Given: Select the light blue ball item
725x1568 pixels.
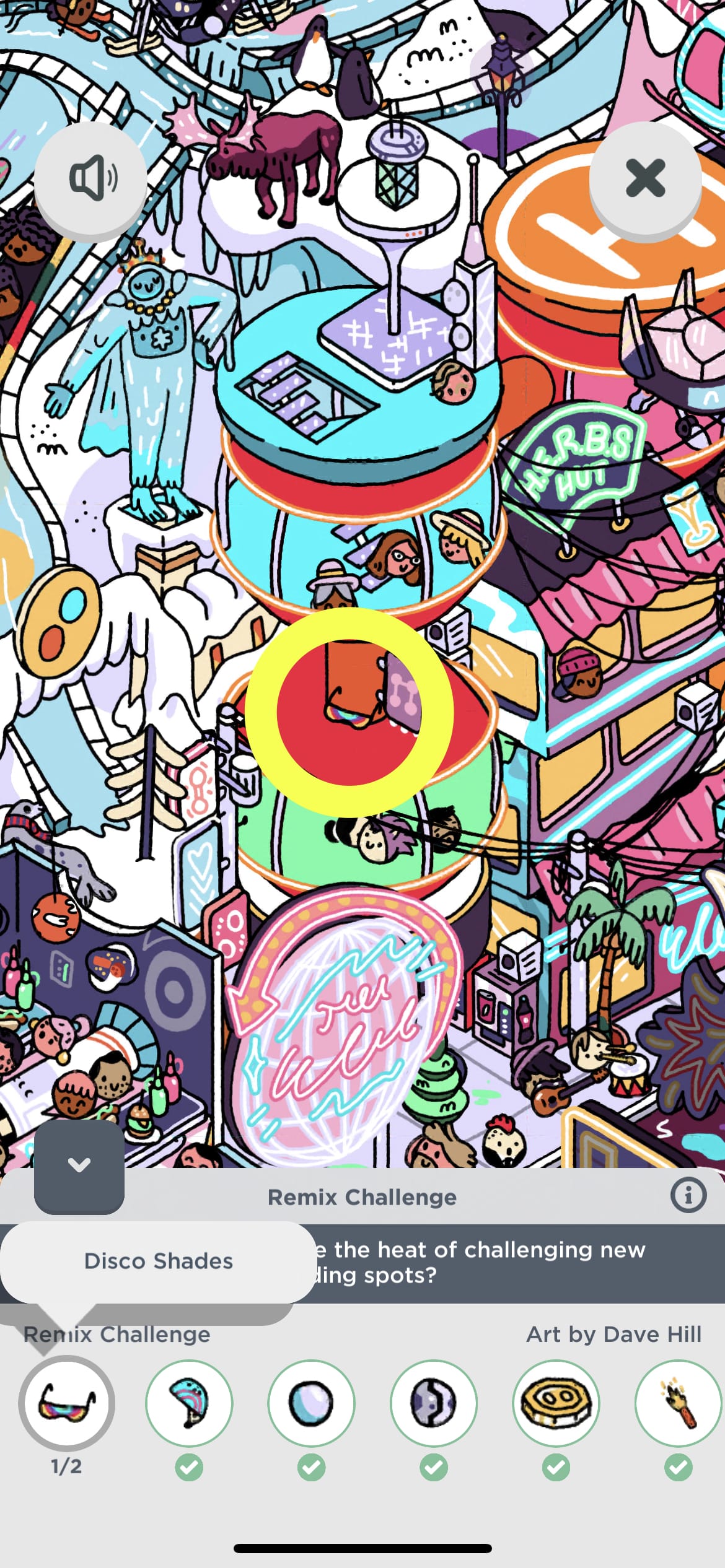Looking at the screenshot, I should (311, 1403).
